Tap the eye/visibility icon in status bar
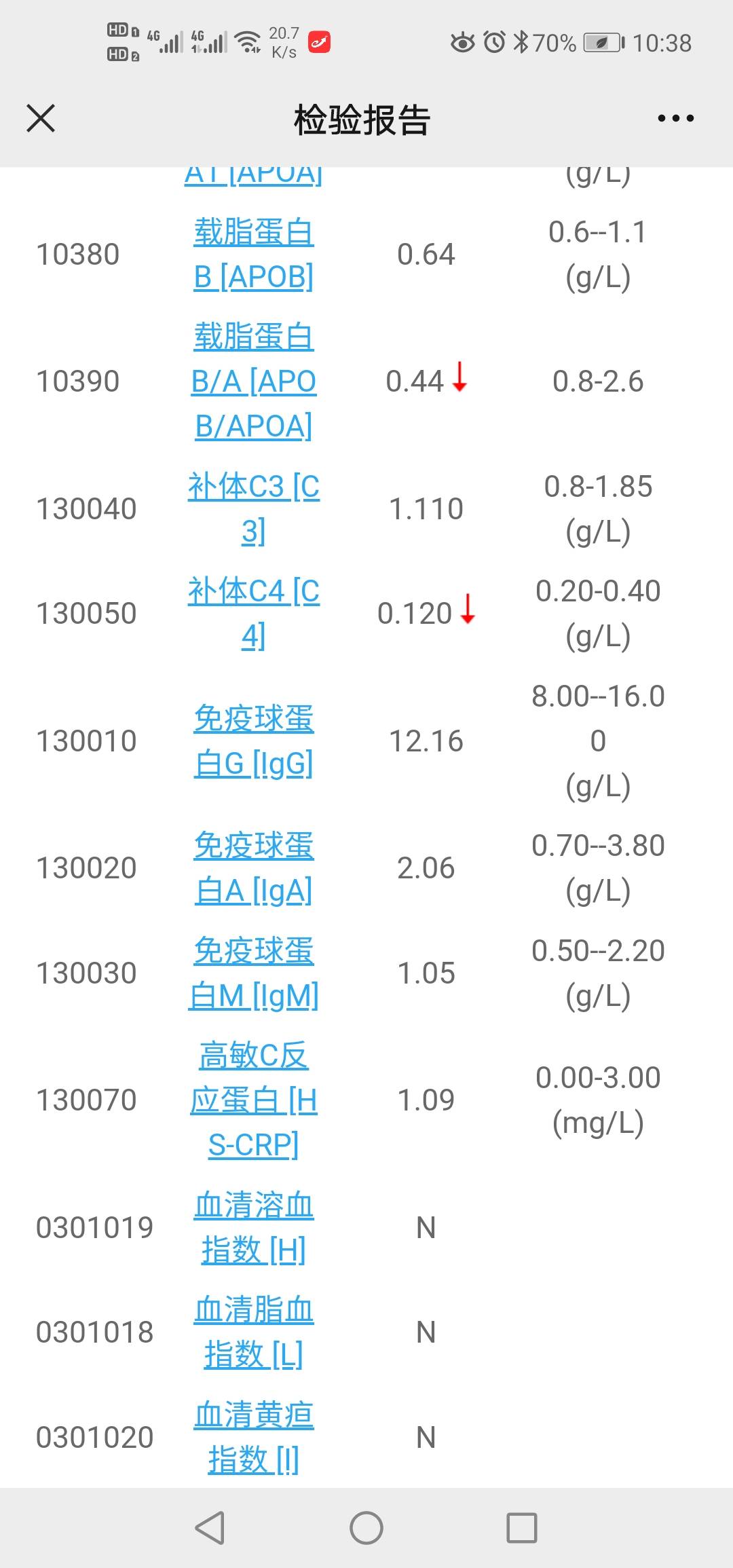The image size is (733, 1568). [x=464, y=42]
